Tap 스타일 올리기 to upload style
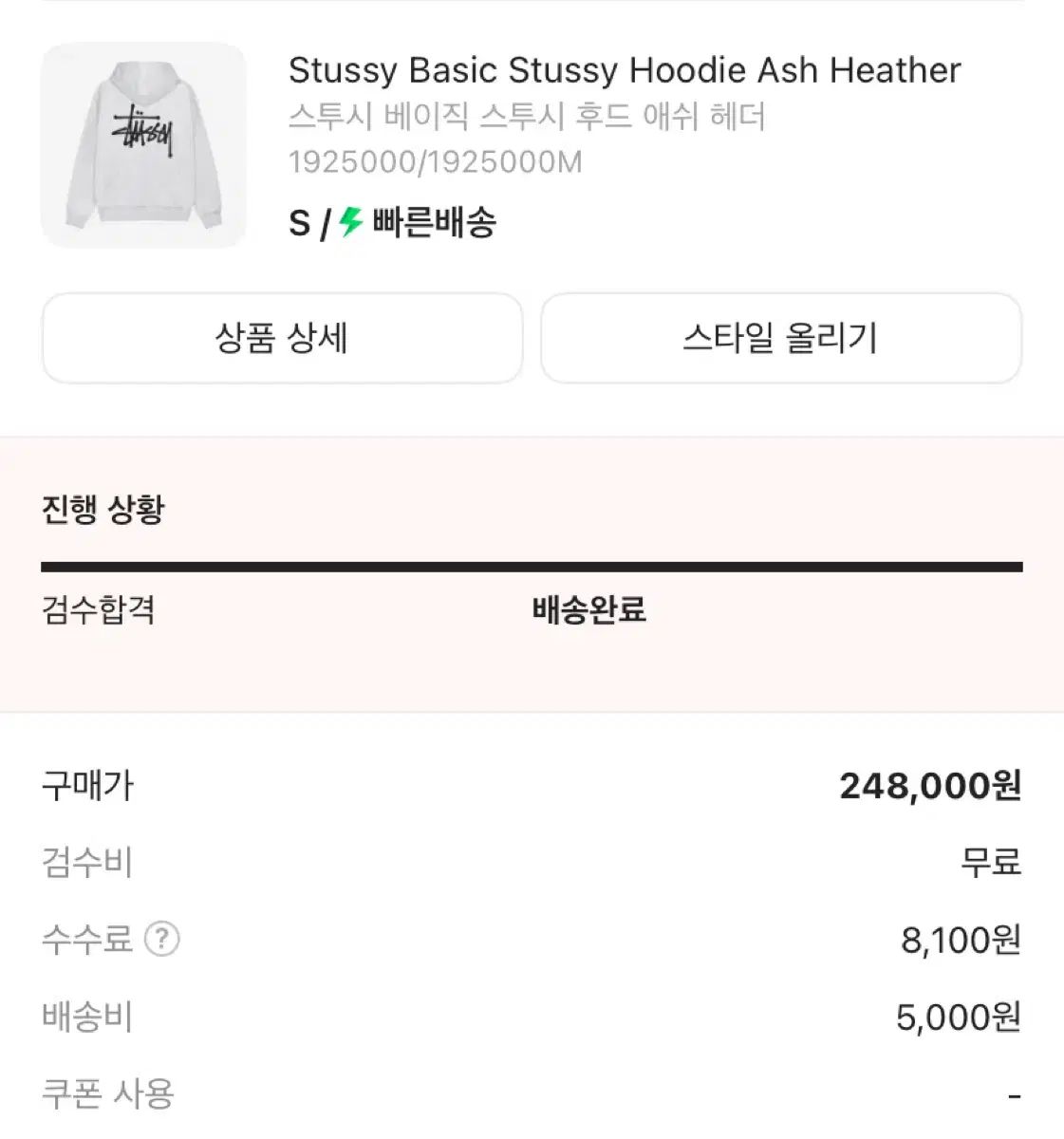1064x1139 pixels. pyautogui.click(x=780, y=338)
